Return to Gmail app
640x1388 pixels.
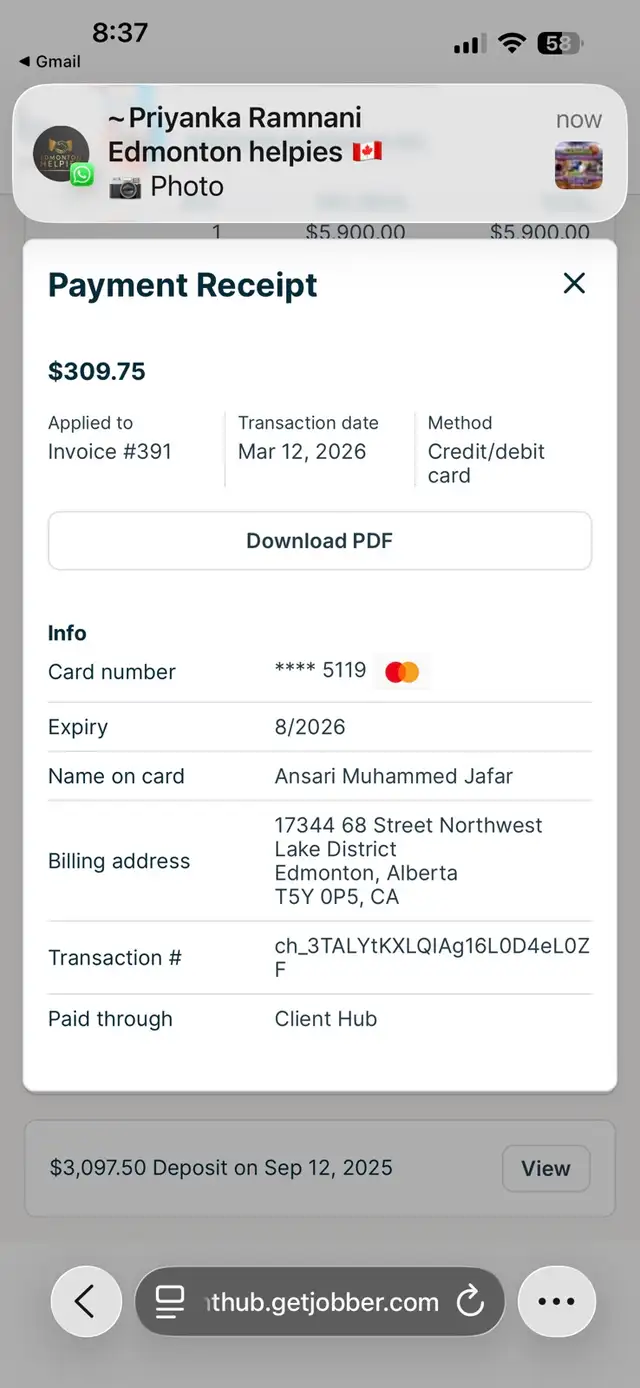(50, 62)
